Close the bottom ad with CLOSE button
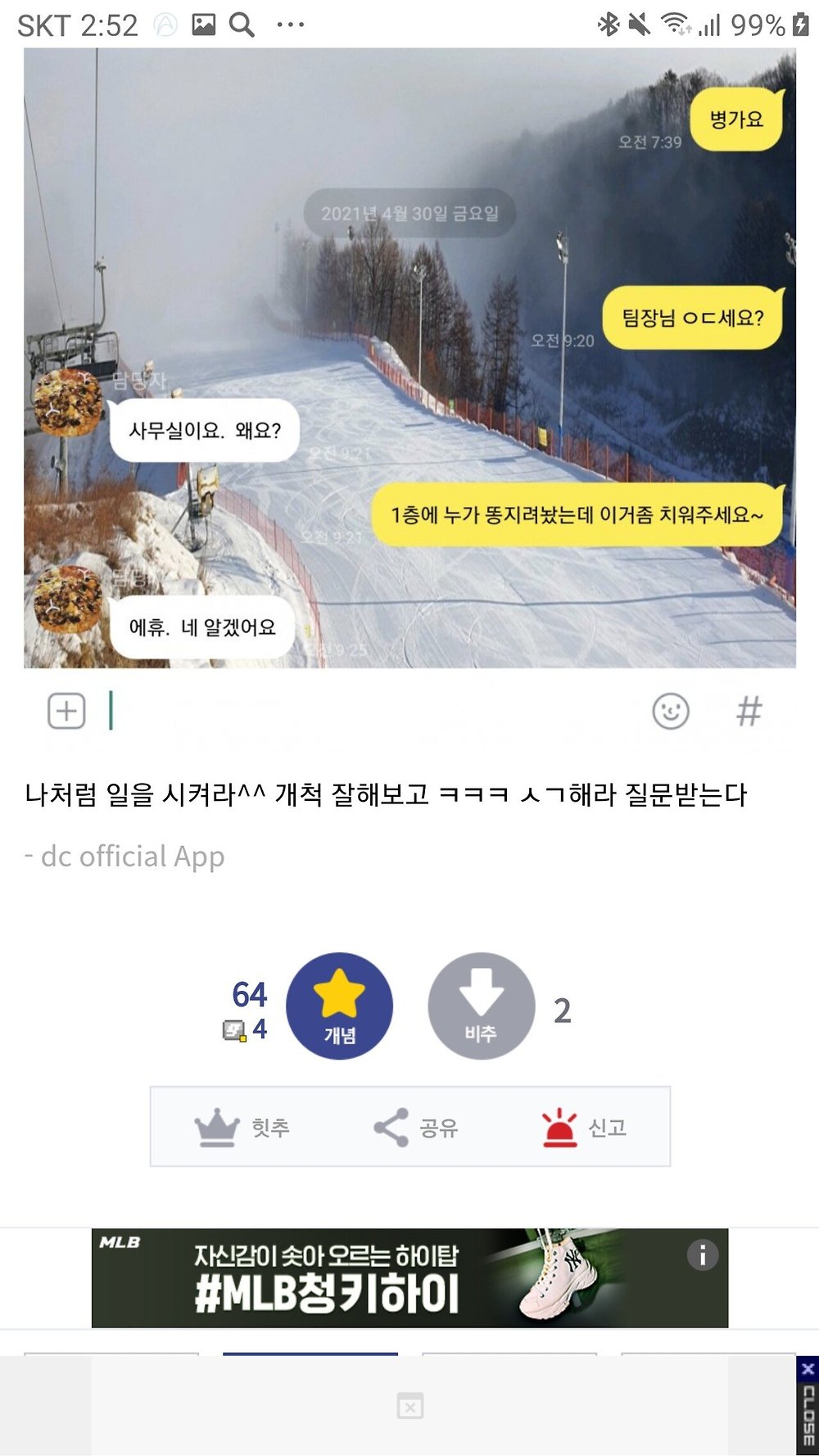 point(808,1405)
